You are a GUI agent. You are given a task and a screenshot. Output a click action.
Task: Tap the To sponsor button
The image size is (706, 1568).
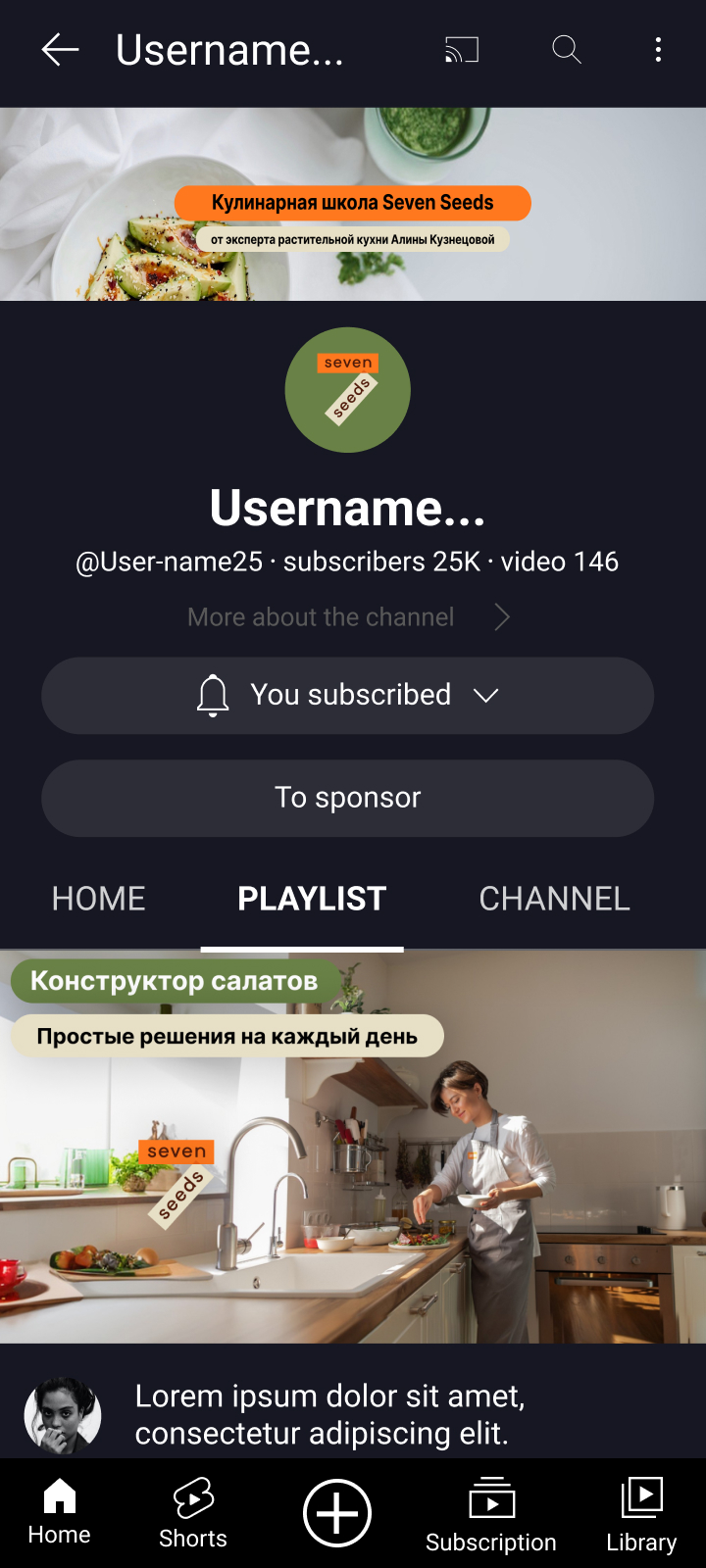347,798
